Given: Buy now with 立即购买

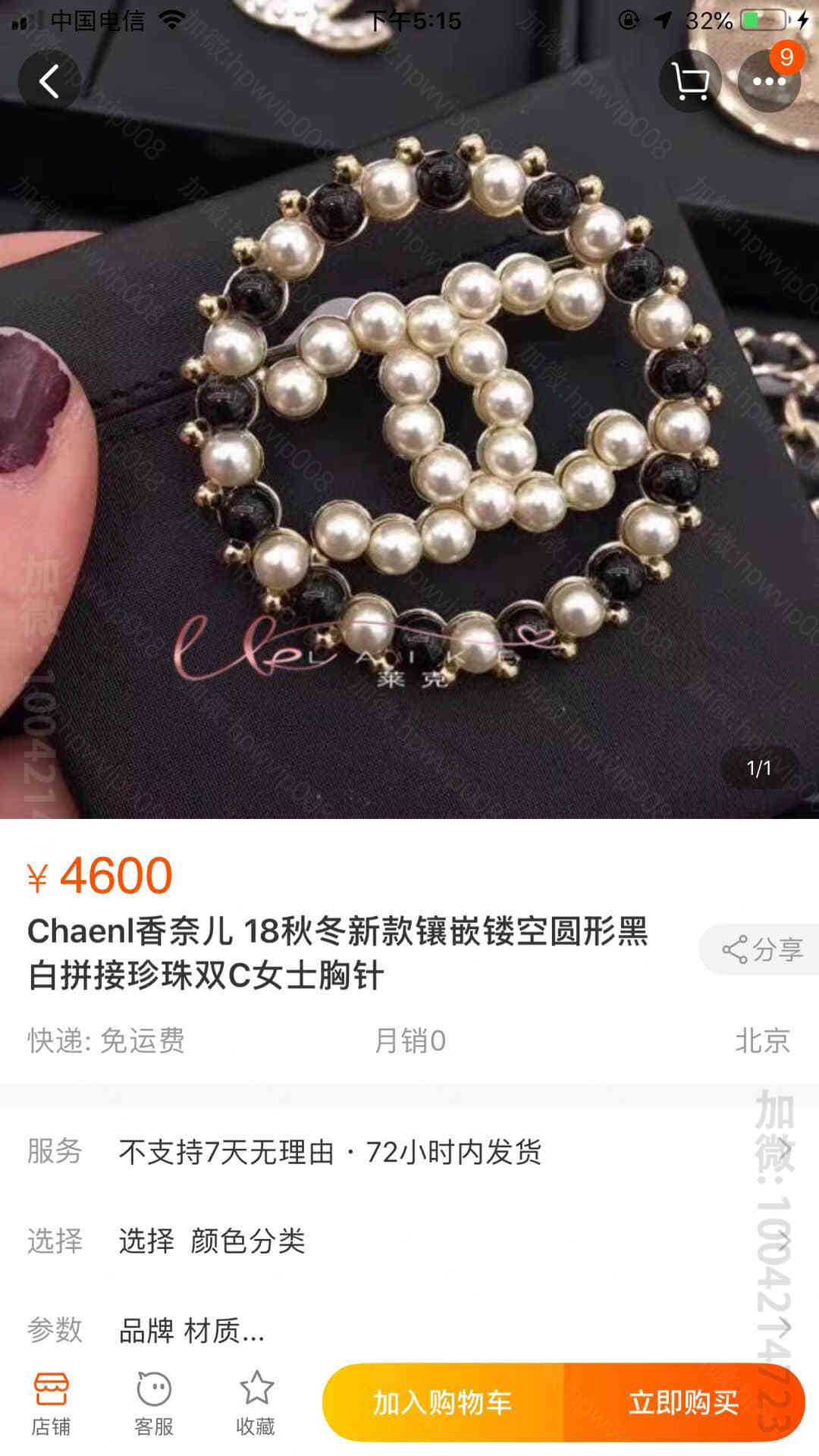Looking at the screenshot, I should point(684,1402).
